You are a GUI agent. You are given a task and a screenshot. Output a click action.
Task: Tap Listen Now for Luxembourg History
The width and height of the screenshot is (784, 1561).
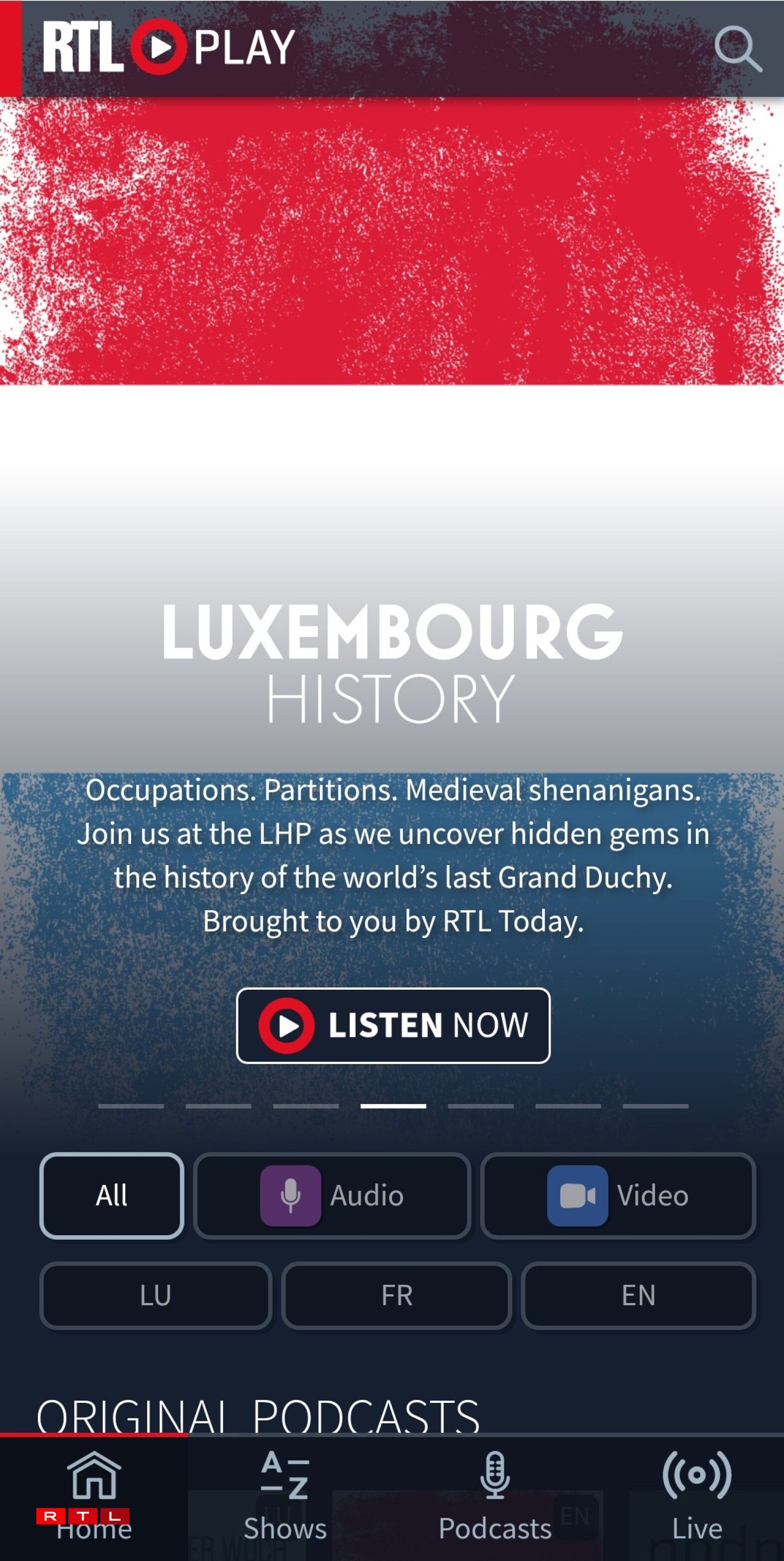392,1025
